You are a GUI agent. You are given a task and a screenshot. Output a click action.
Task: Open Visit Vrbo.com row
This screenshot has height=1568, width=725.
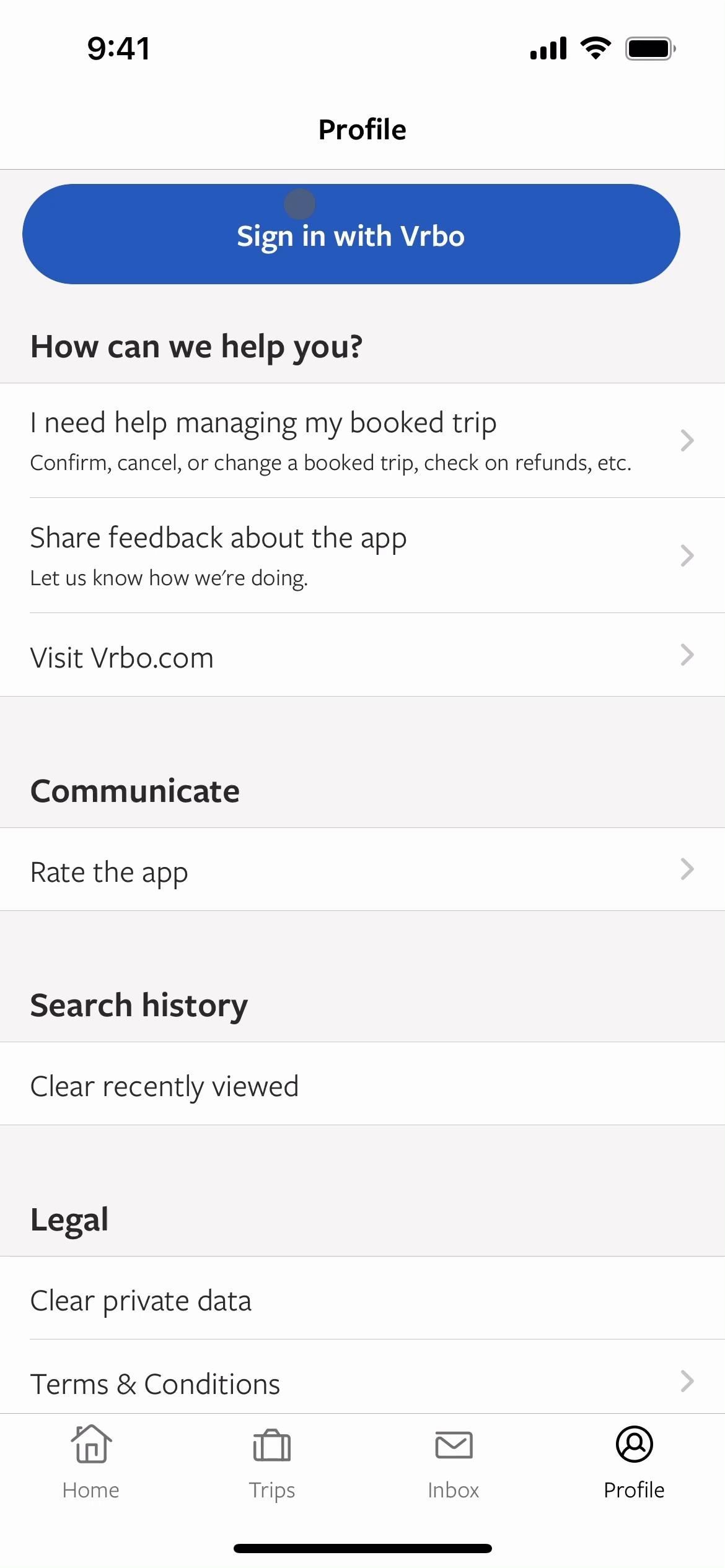[x=362, y=656]
